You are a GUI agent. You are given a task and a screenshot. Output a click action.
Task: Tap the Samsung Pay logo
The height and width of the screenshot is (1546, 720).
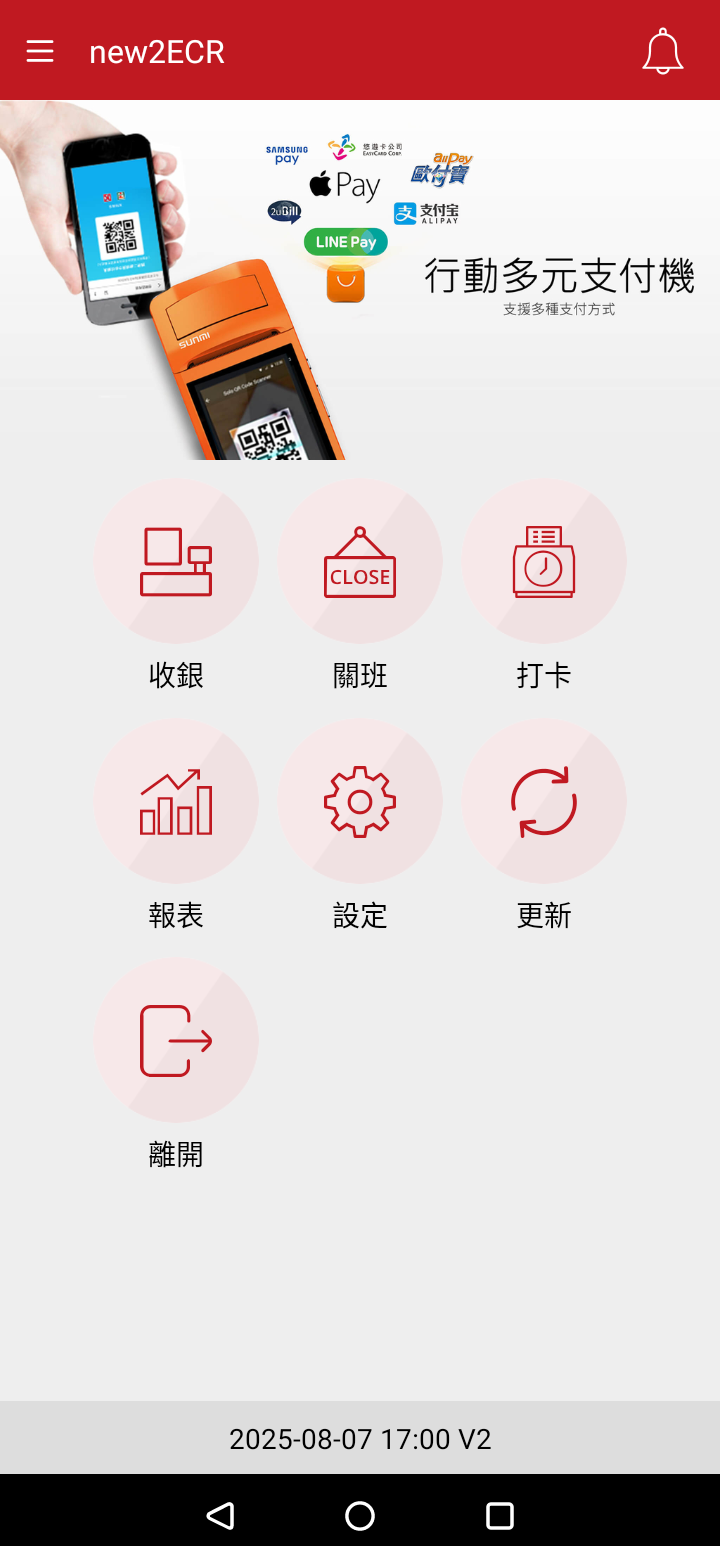[287, 150]
